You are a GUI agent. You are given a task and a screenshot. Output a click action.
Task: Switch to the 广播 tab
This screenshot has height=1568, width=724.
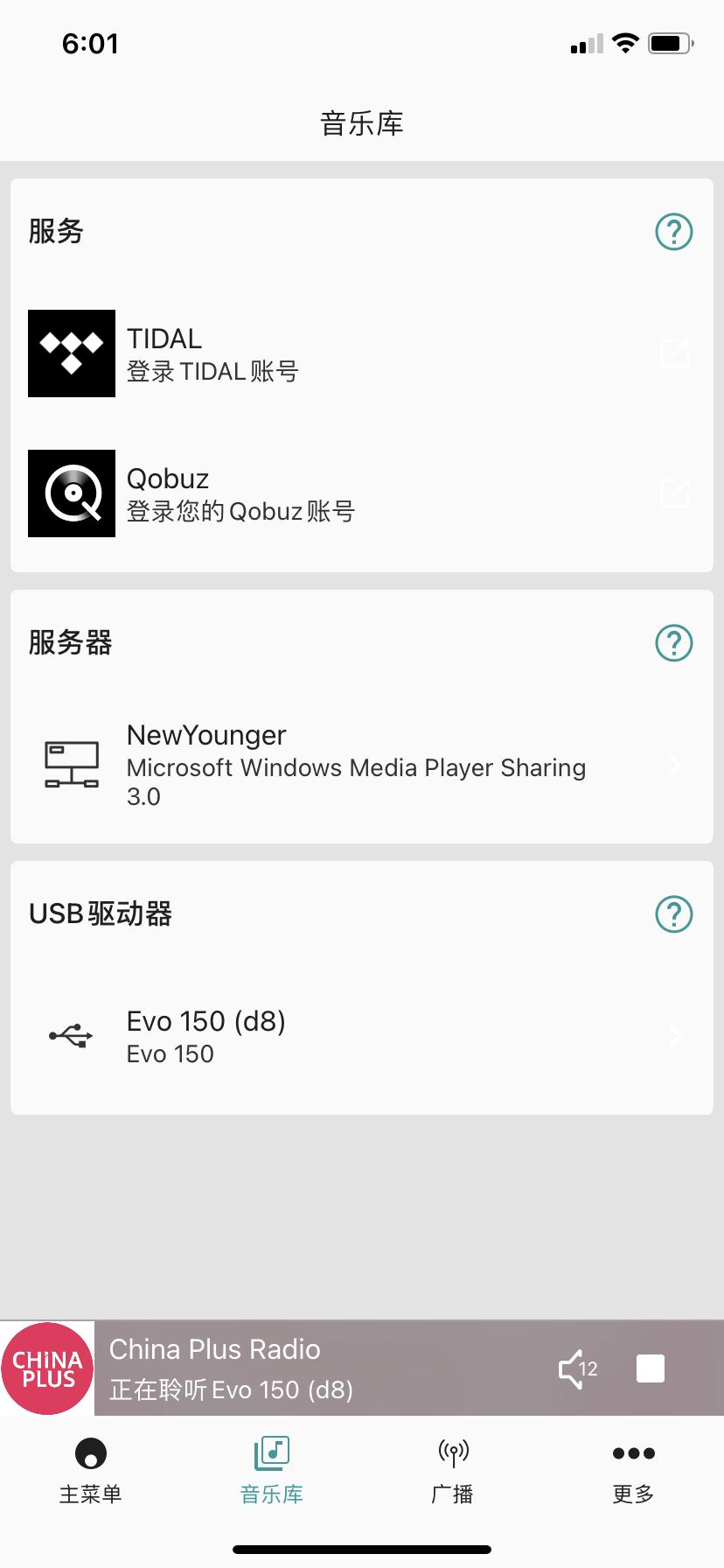tap(451, 1470)
